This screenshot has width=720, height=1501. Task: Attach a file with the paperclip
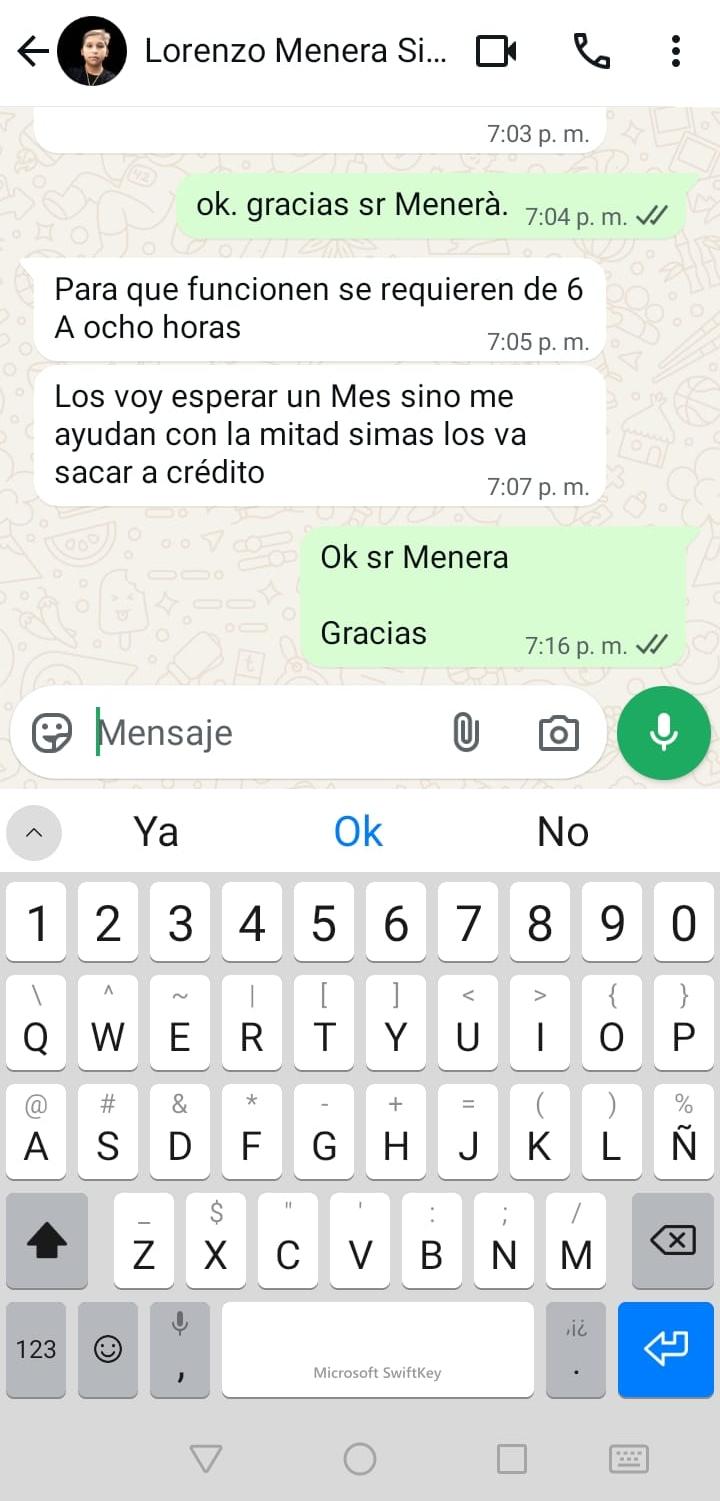tap(465, 733)
